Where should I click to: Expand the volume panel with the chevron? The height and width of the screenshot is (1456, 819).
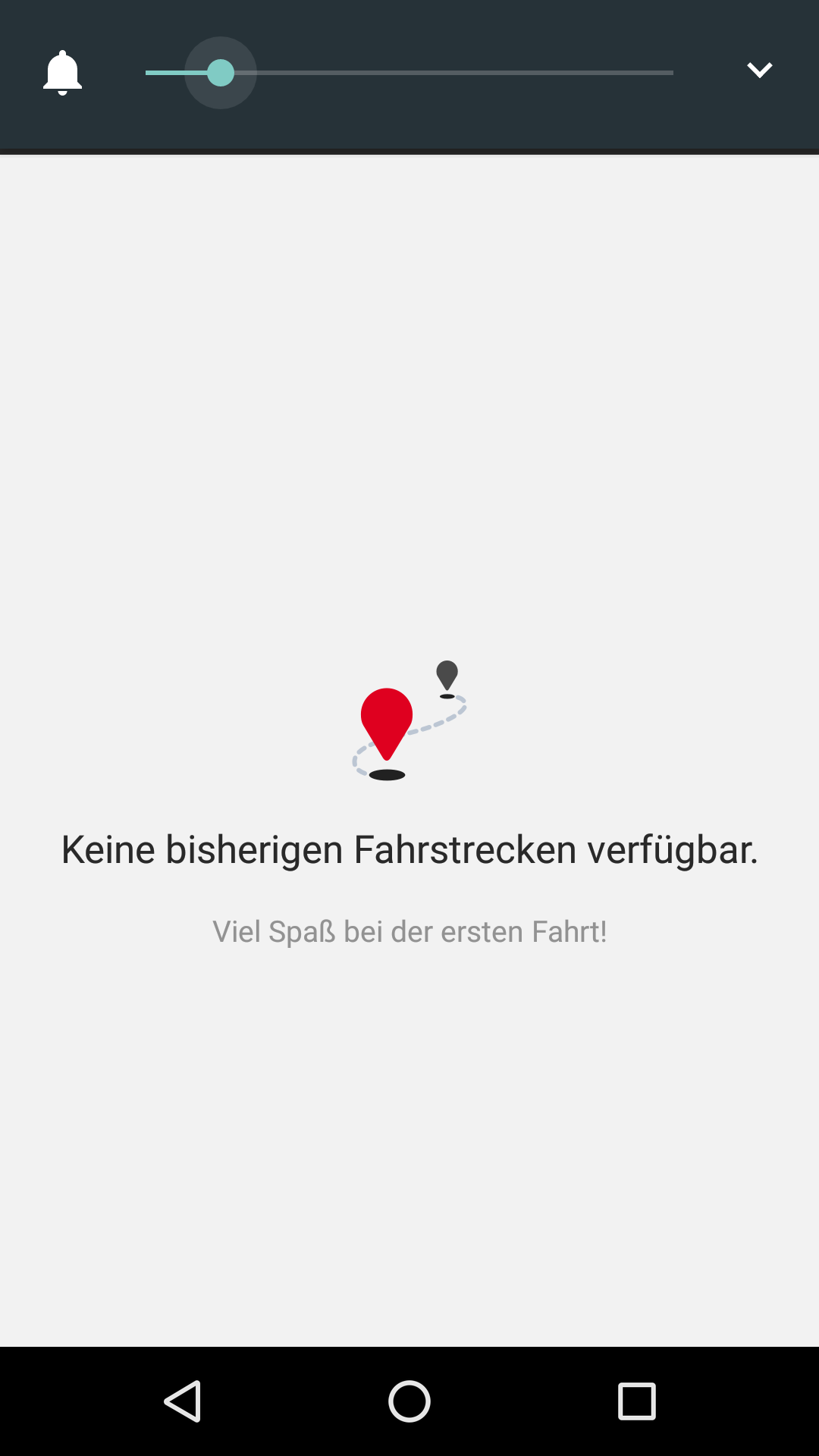[x=759, y=71]
